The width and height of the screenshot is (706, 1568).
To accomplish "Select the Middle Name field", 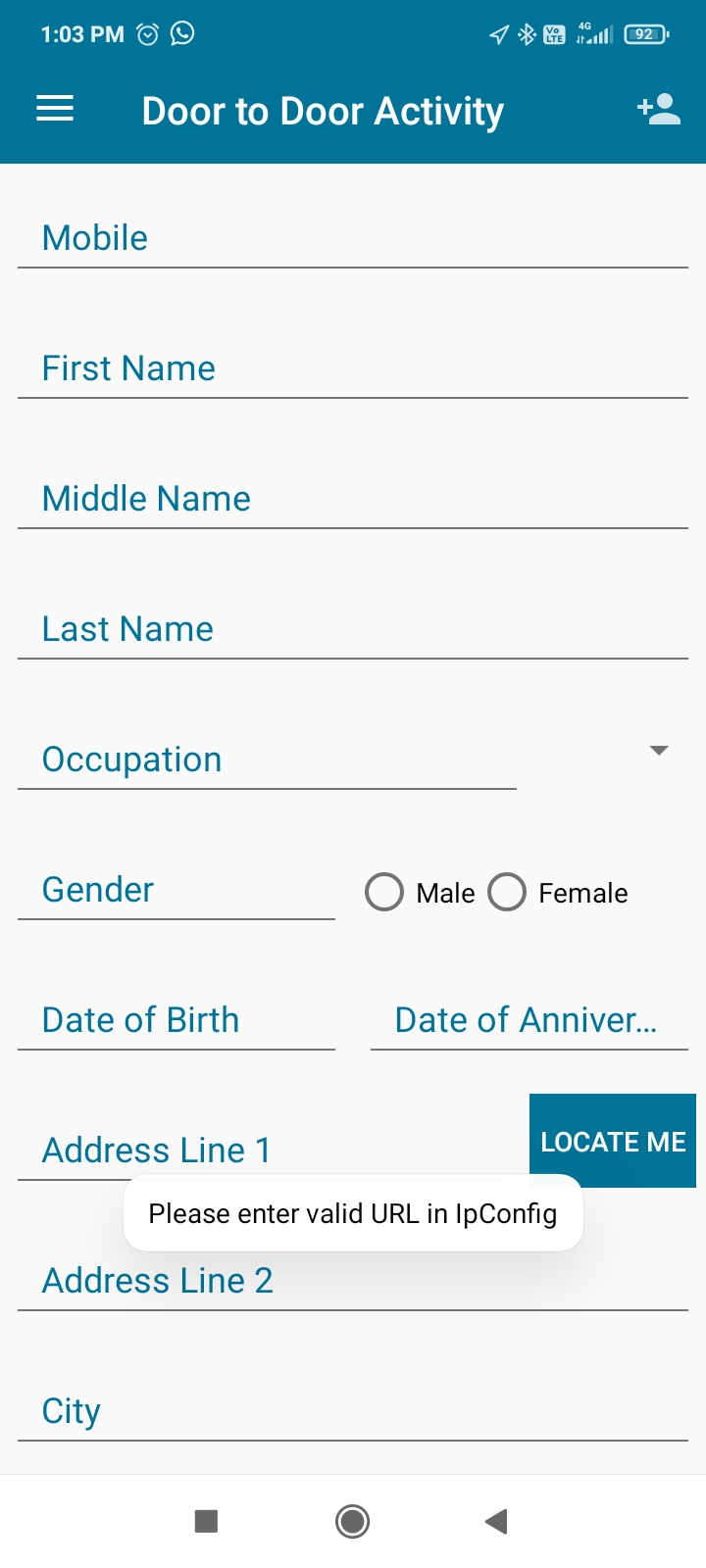I will pyautogui.click(x=353, y=499).
